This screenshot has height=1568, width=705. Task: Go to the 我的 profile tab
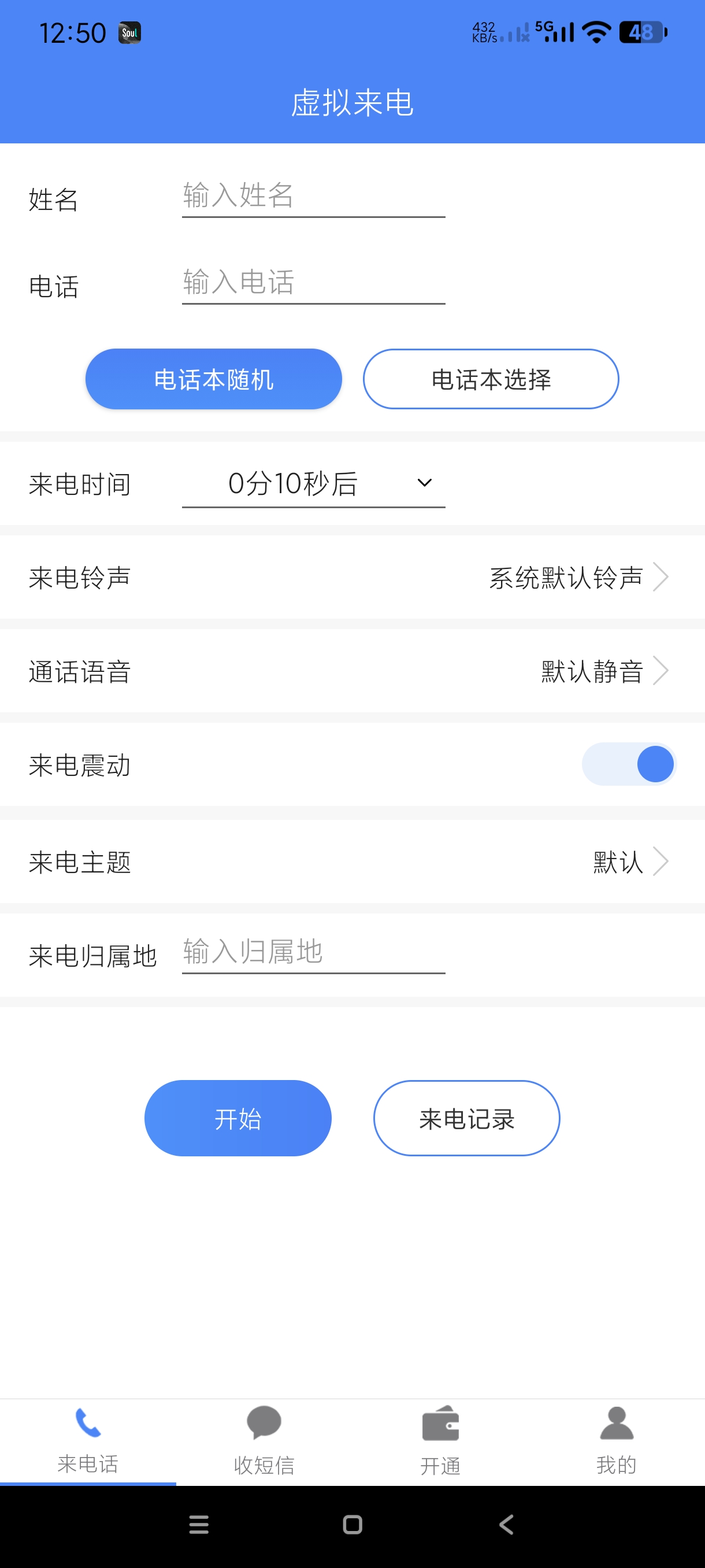[616, 1441]
